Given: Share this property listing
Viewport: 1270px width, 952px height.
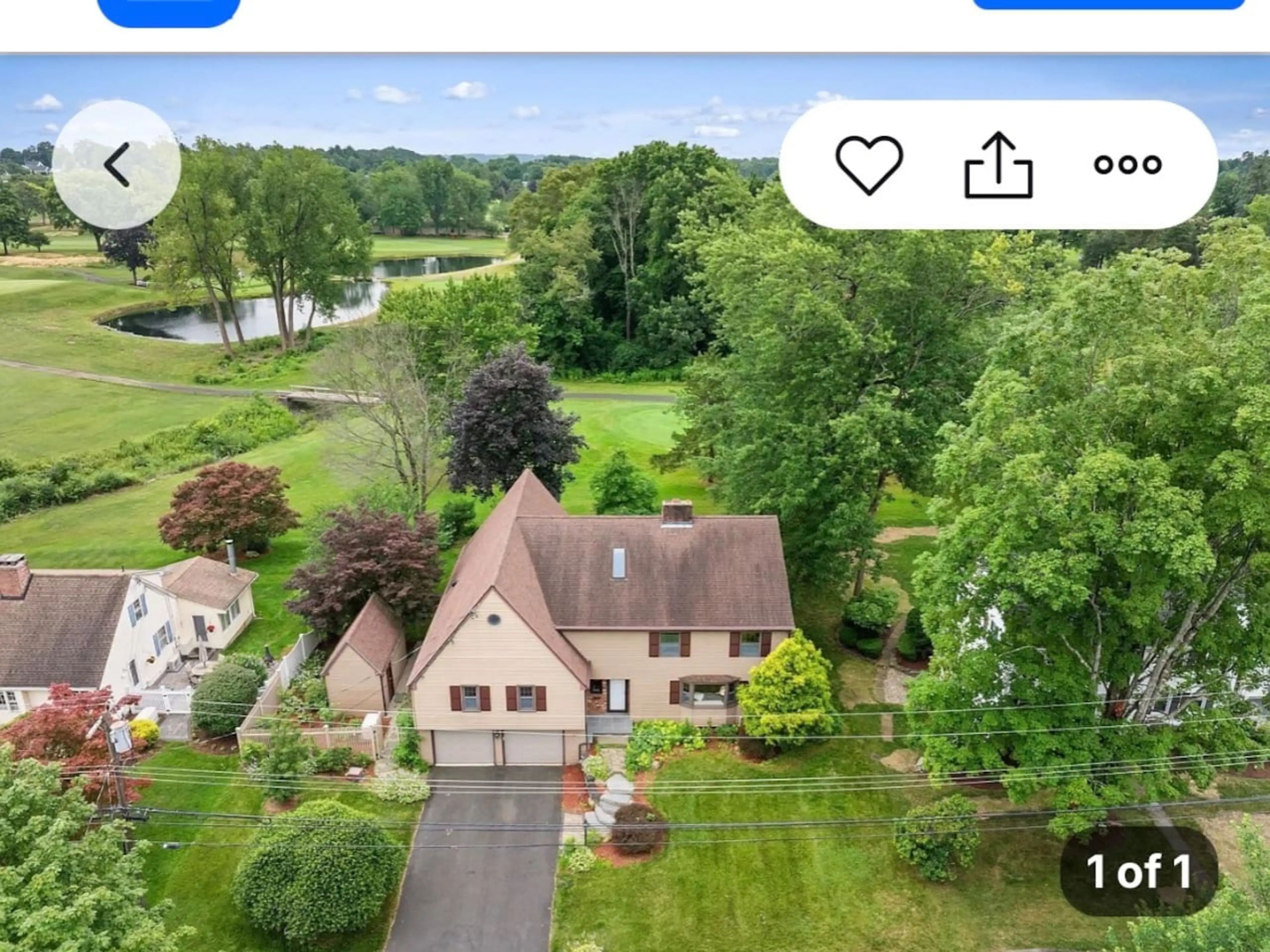Looking at the screenshot, I should point(998,165).
